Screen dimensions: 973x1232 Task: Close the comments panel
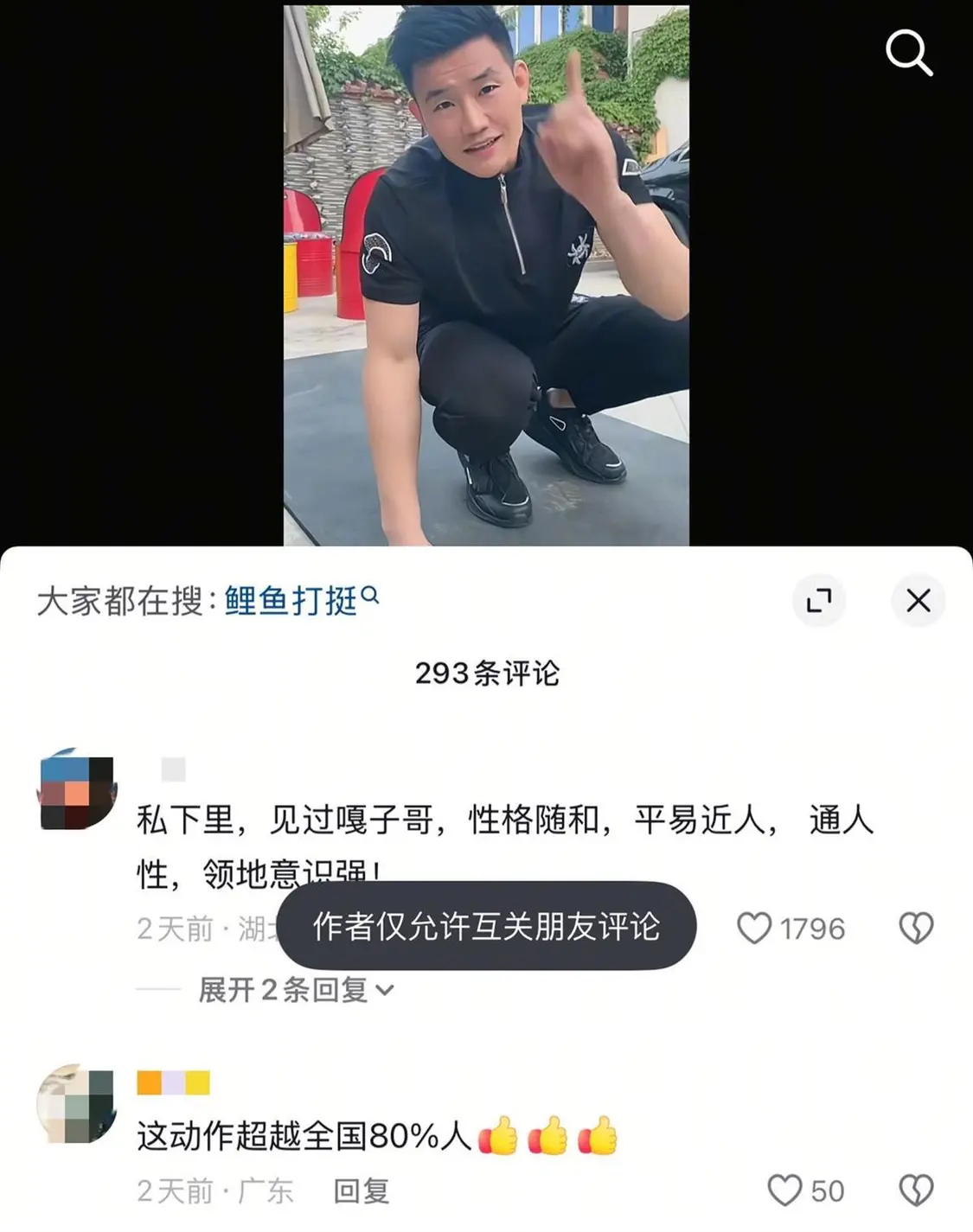(918, 600)
